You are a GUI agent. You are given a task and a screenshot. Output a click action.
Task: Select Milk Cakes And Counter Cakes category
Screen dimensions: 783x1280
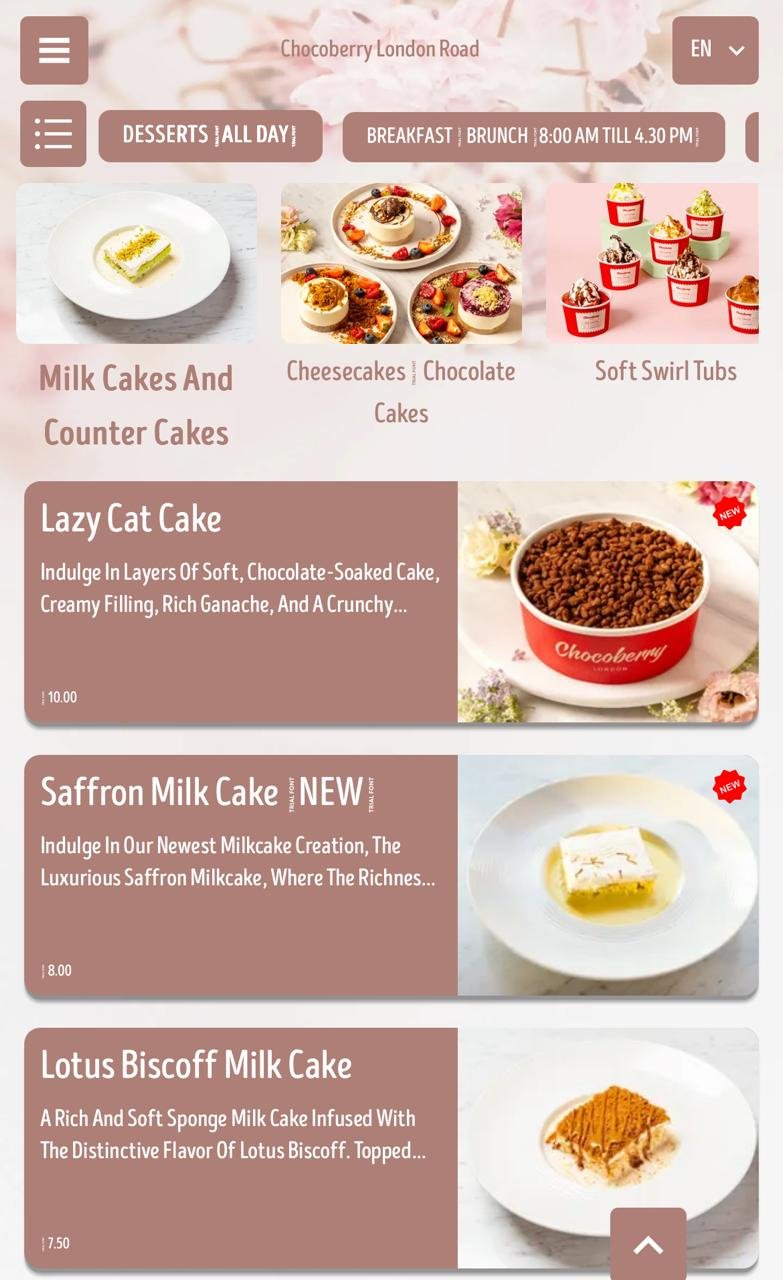tap(136, 317)
